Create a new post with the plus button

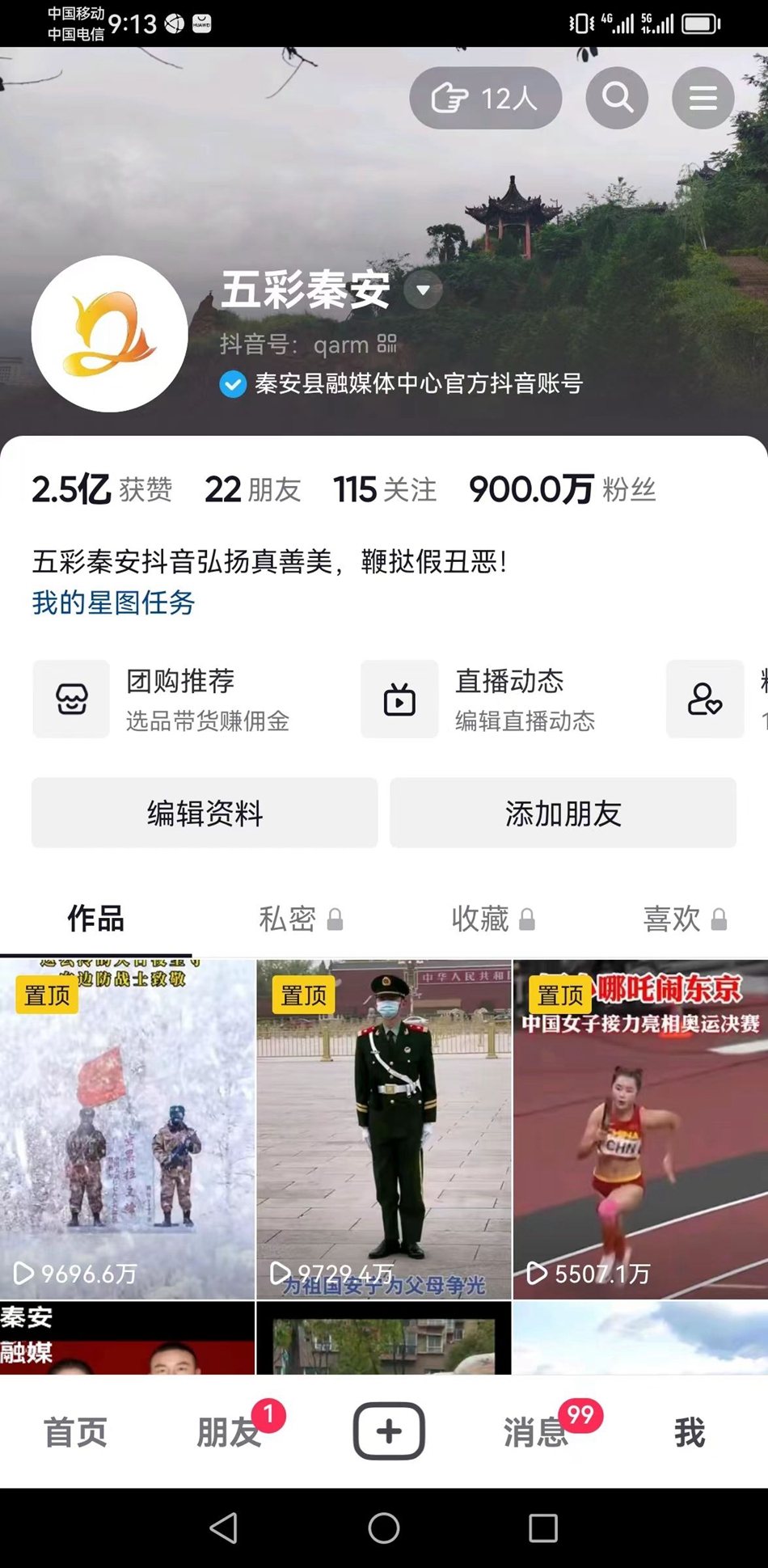pyautogui.click(x=389, y=1431)
